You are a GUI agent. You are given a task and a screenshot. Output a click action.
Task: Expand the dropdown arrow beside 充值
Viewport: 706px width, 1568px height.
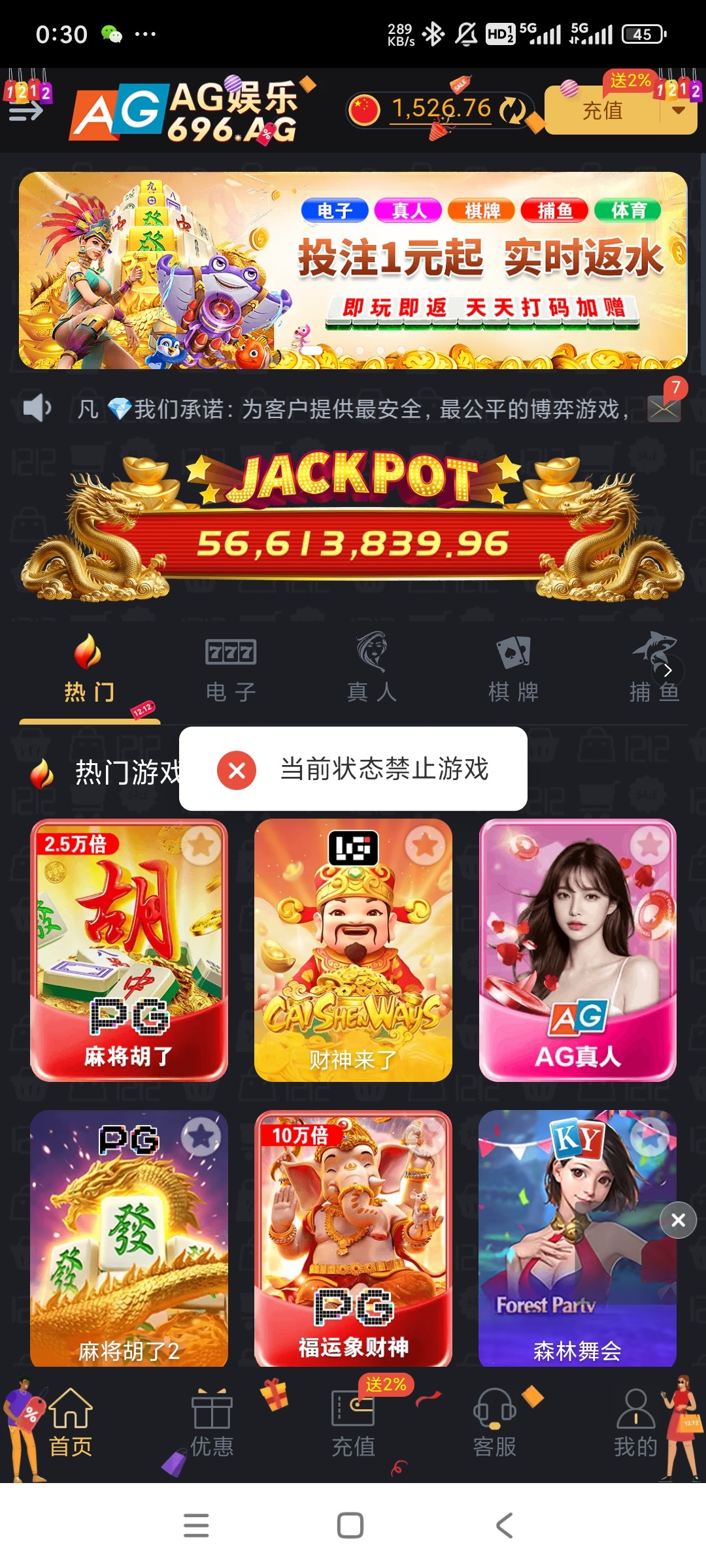pyautogui.click(x=679, y=110)
